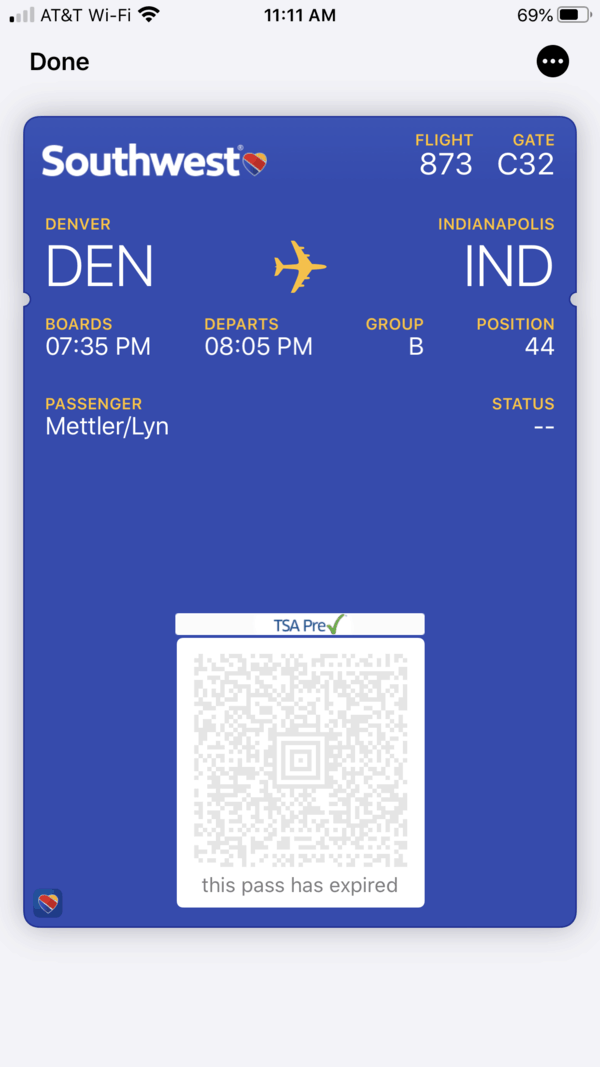Open the more options ellipsis menu

pos(552,62)
